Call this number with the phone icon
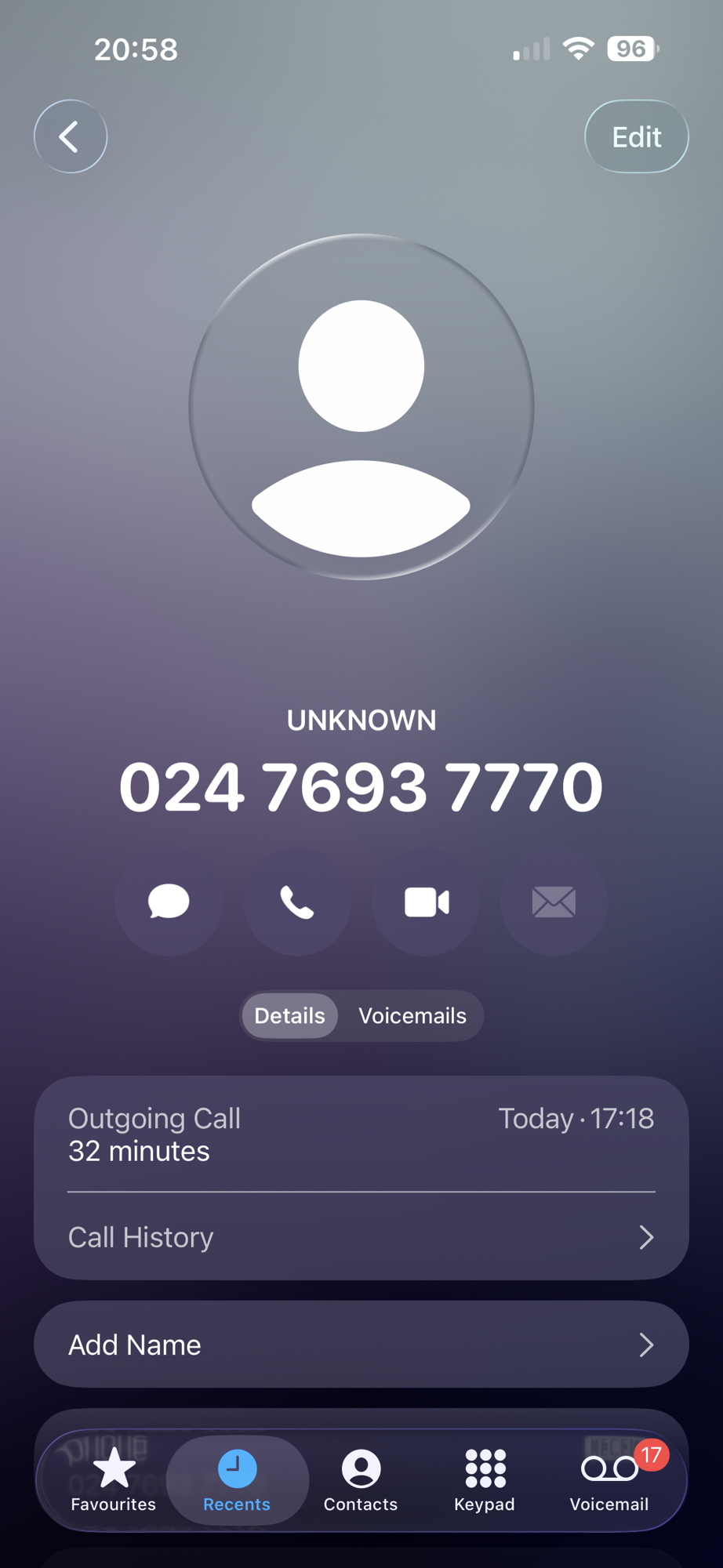 point(297,902)
